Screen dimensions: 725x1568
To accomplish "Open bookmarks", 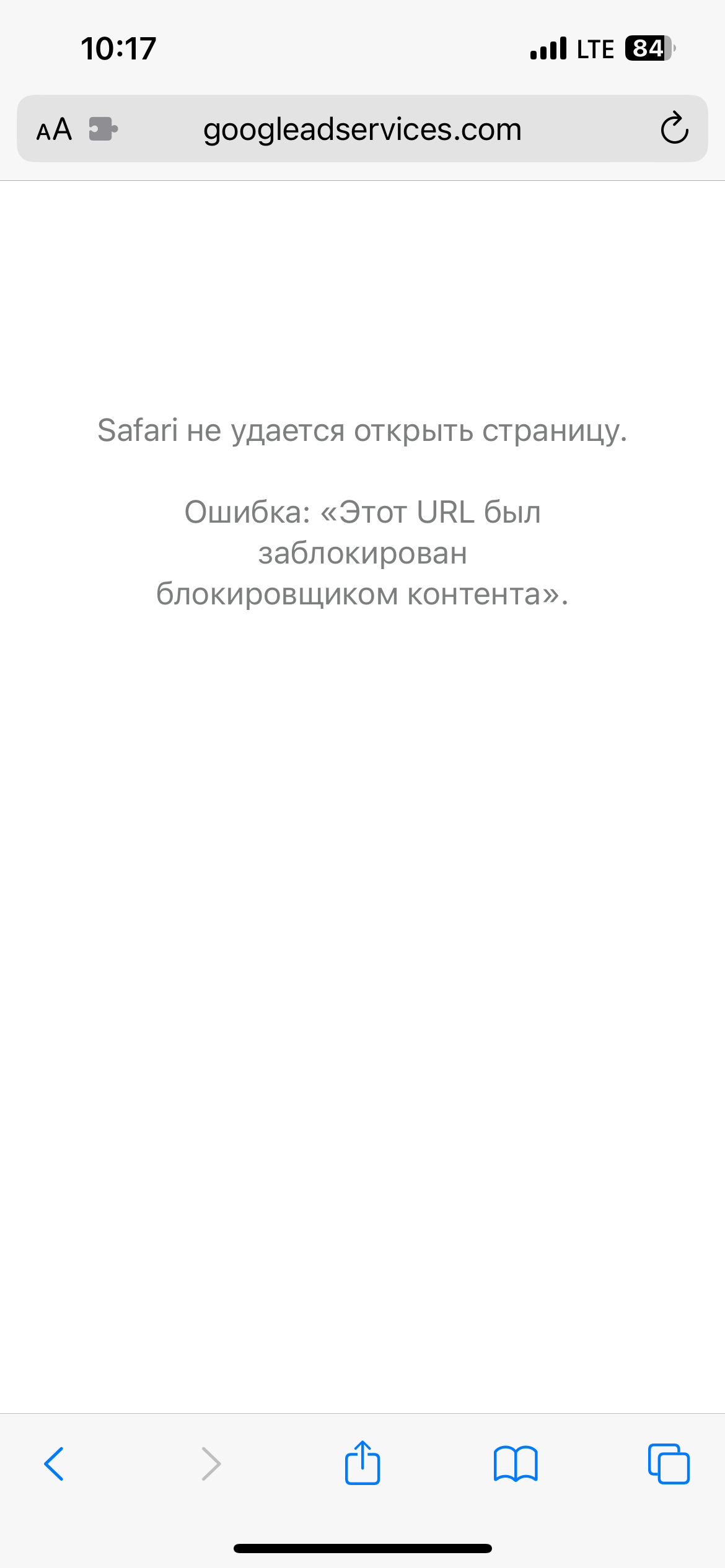I will (x=516, y=1464).
